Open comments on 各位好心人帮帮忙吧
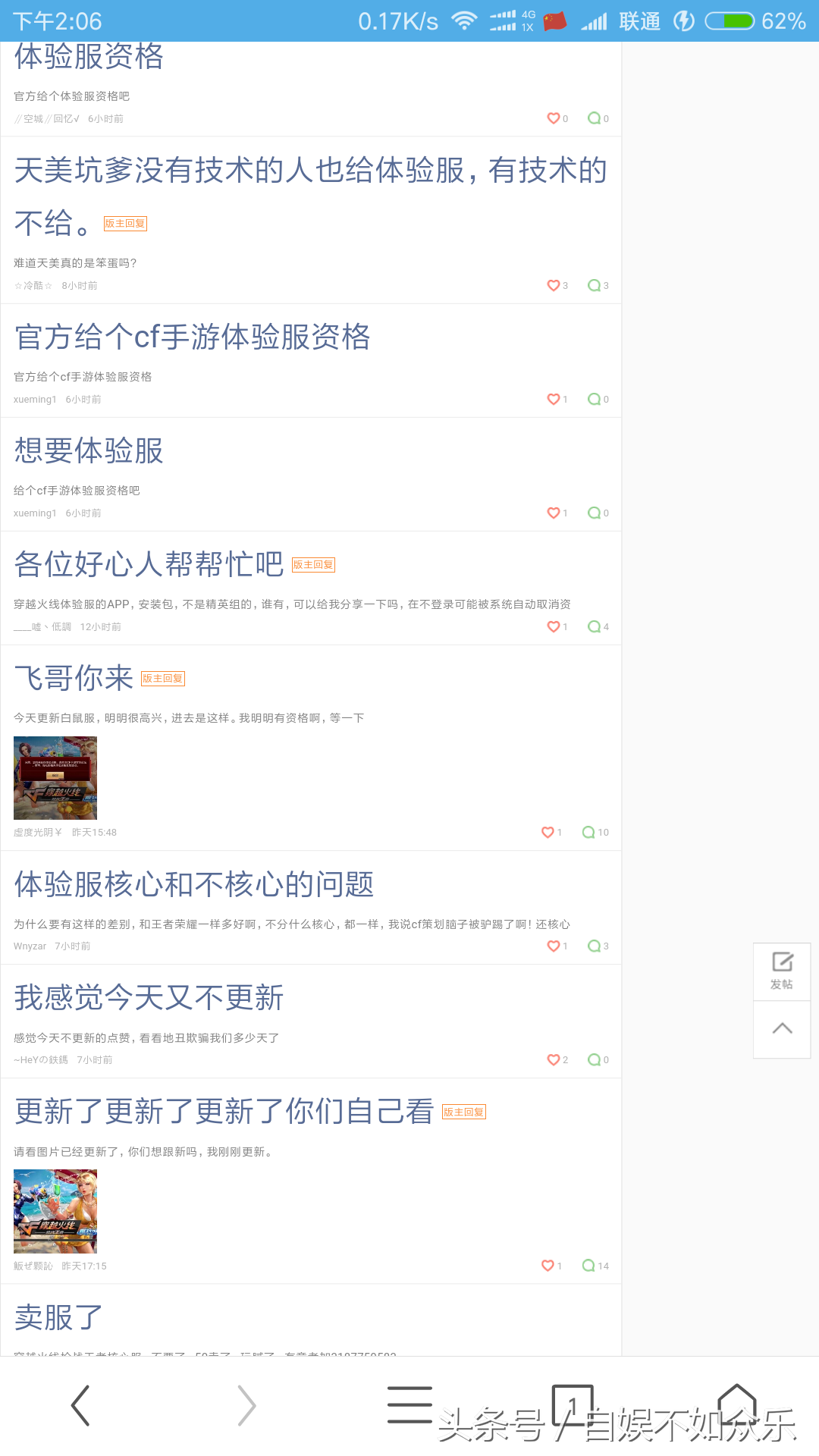 tap(598, 626)
